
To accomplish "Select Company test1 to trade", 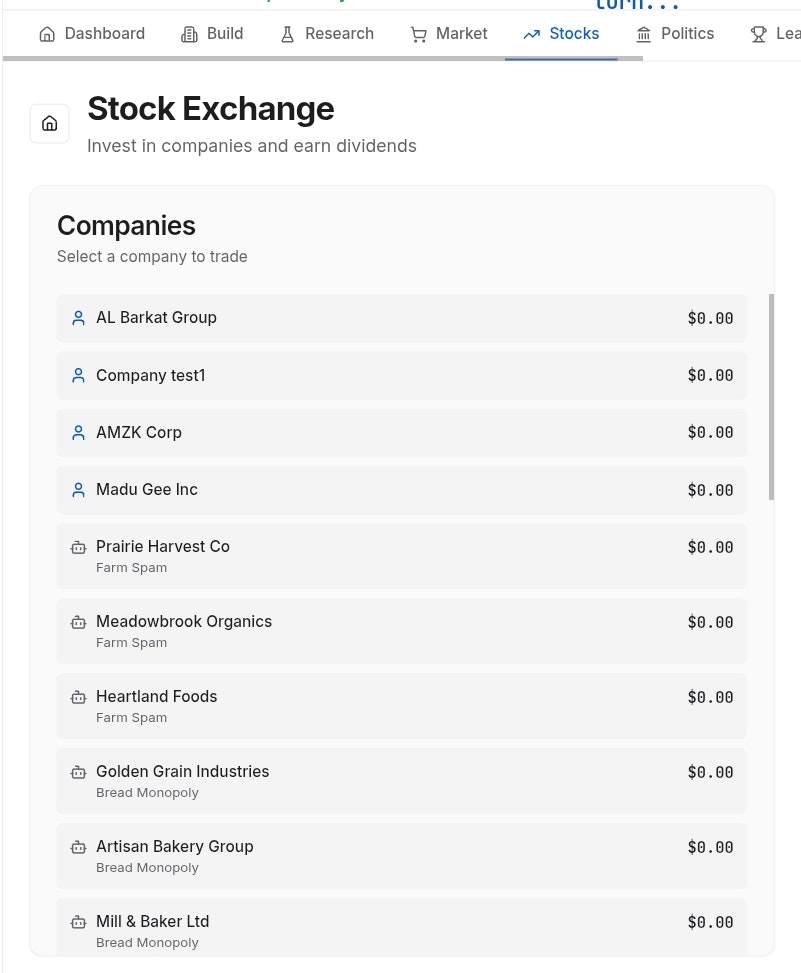I will pos(400,375).
